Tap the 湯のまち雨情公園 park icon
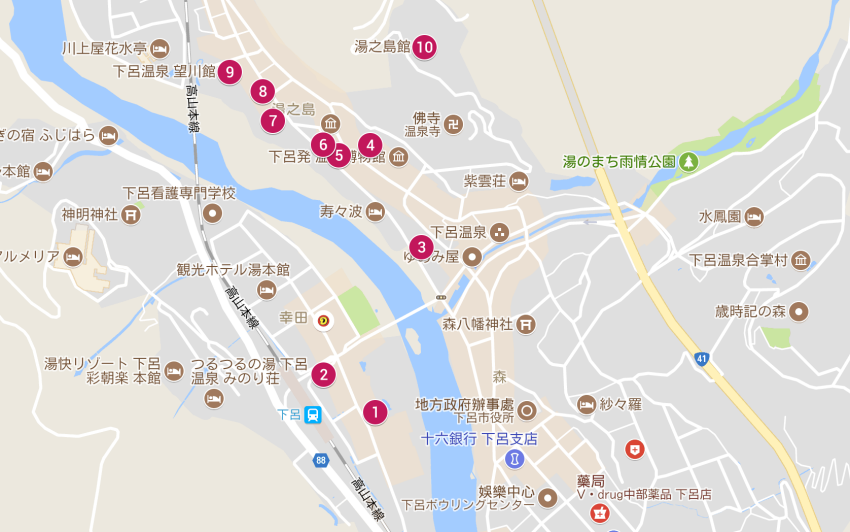Image resolution: width=850 pixels, height=532 pixels. click(688, 161)
